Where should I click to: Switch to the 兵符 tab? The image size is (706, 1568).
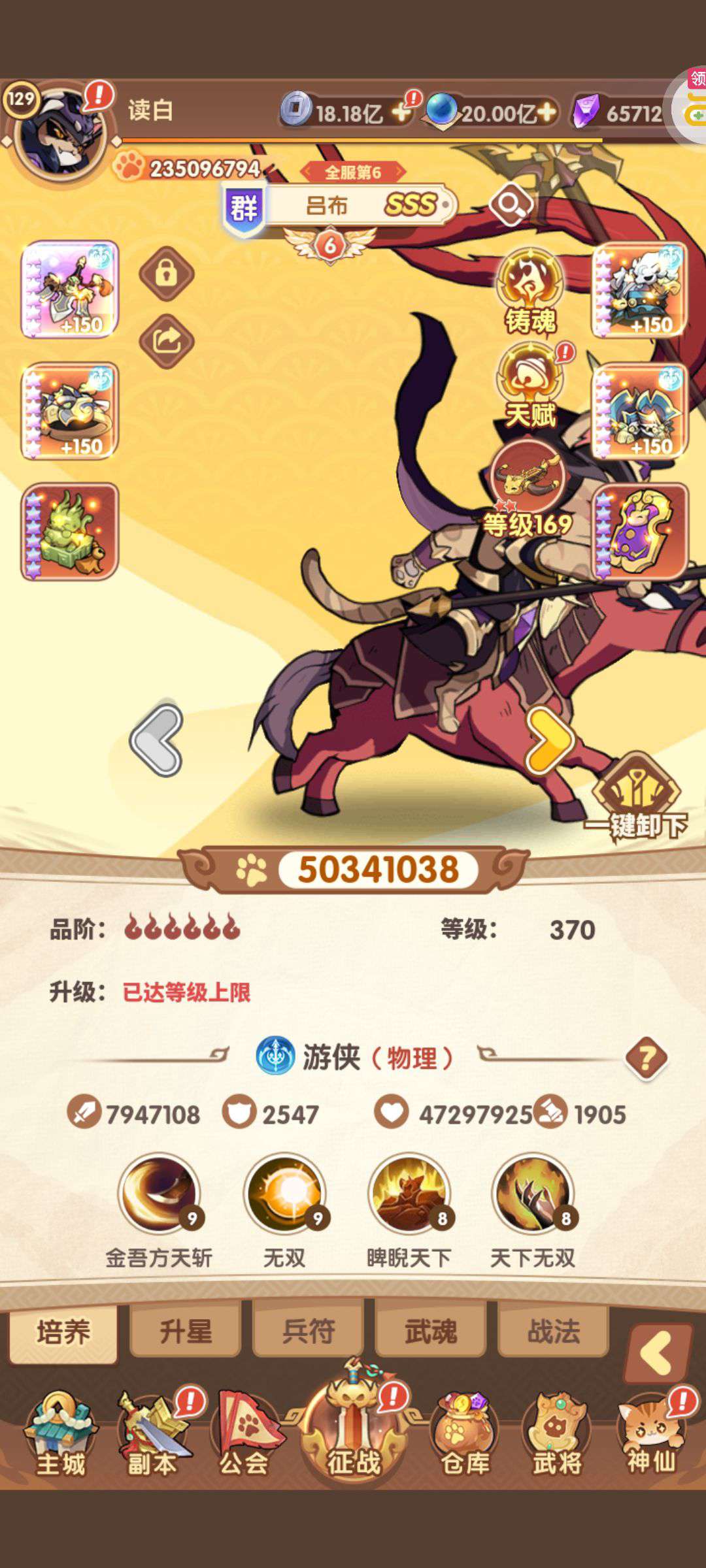pos(308,1332)
